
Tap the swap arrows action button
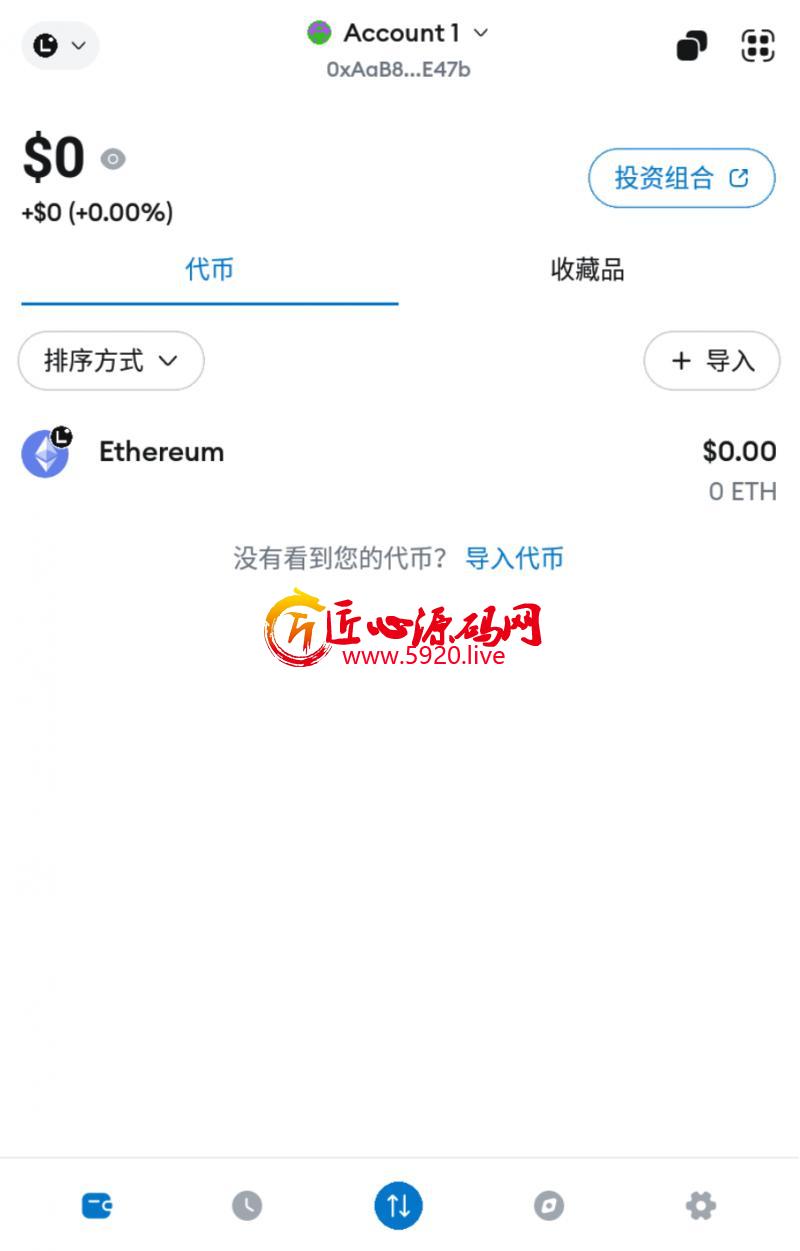click(398, 1205)
